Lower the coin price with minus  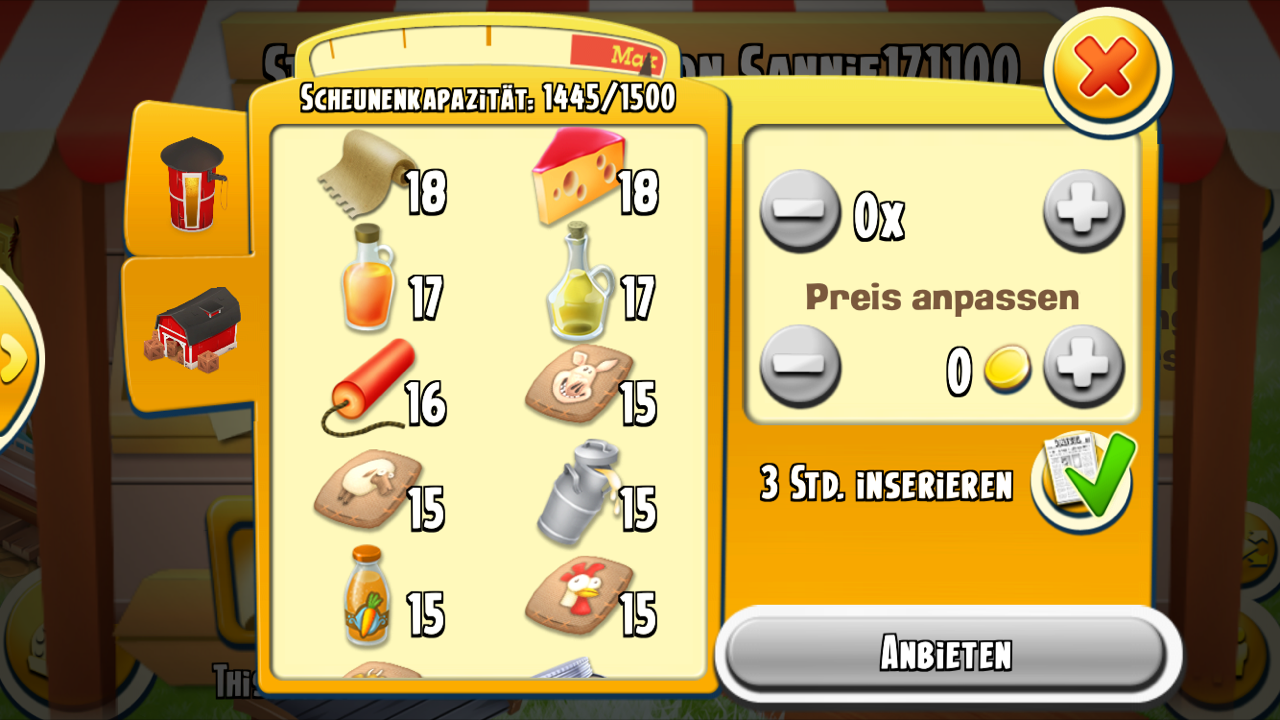click(800, 367)
